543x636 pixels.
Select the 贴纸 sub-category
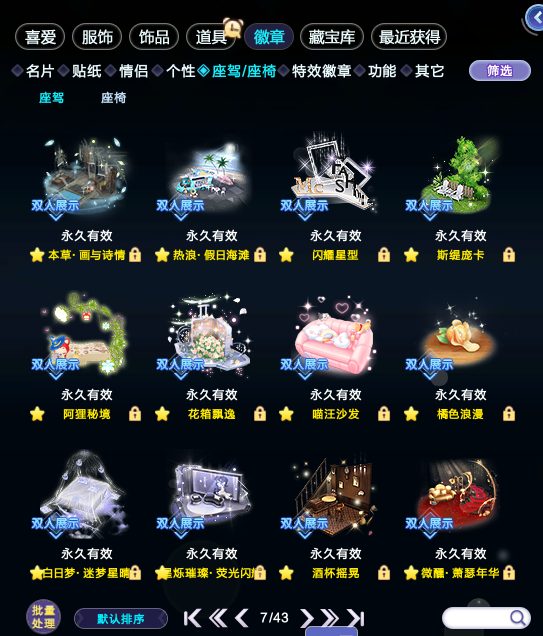coord(86,71)
